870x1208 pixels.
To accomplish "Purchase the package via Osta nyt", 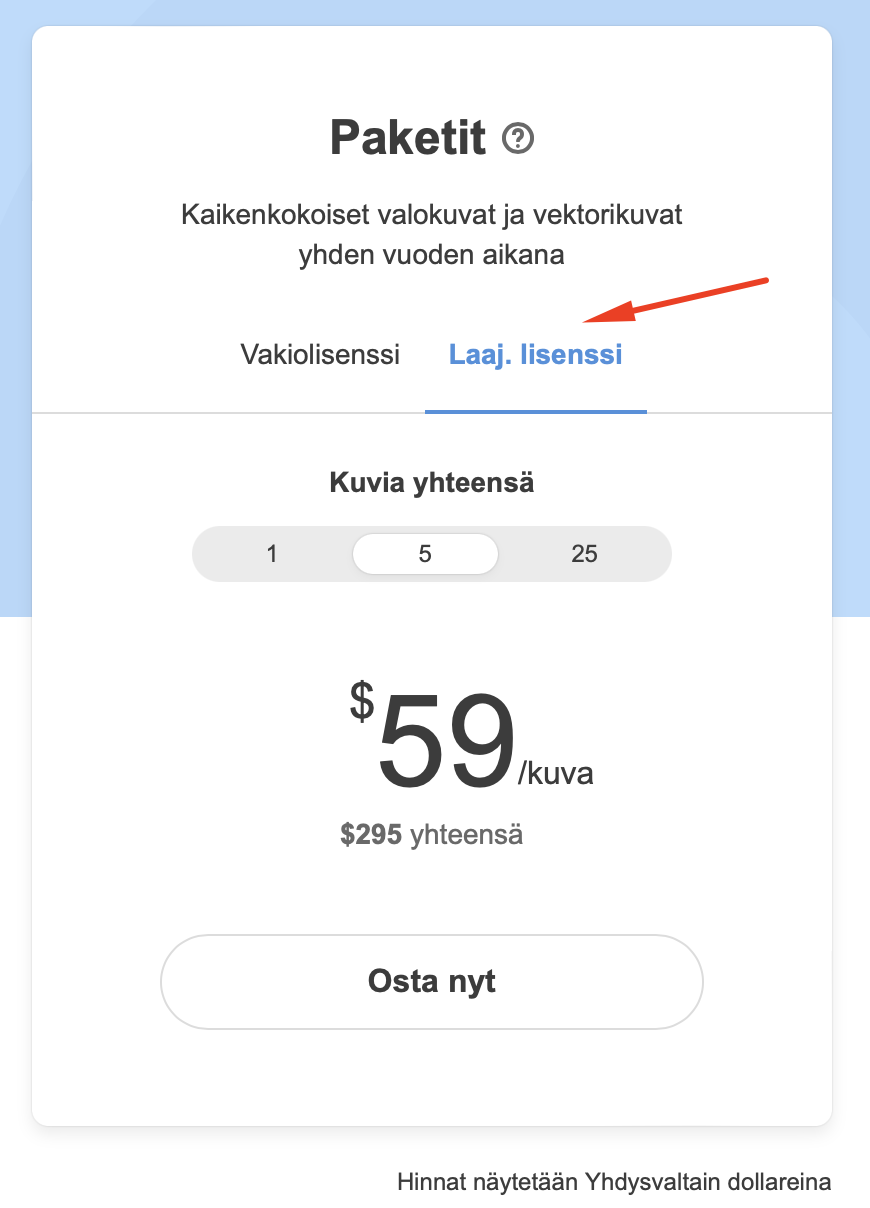I will click(431, 981).
